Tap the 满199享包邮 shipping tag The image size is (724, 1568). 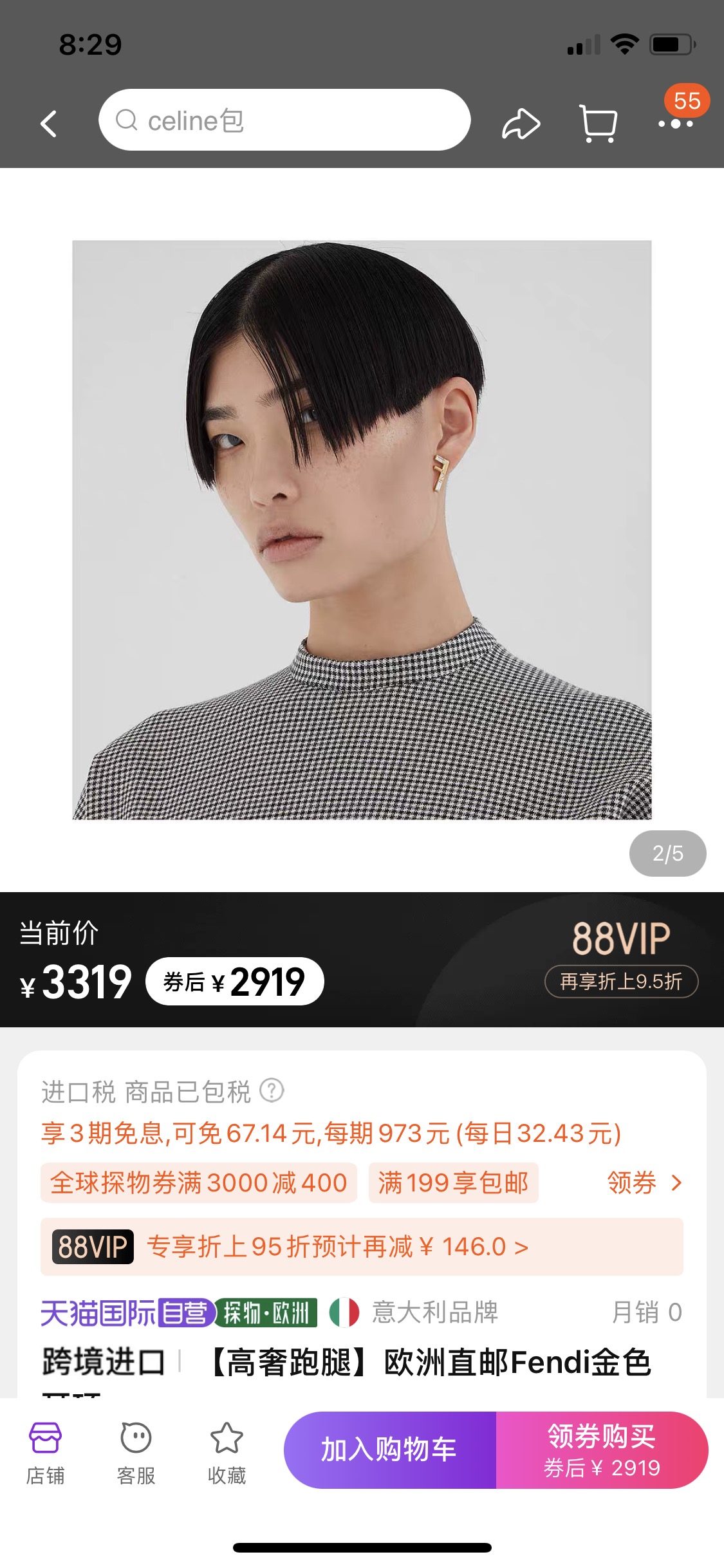[x=453, y=1182]
